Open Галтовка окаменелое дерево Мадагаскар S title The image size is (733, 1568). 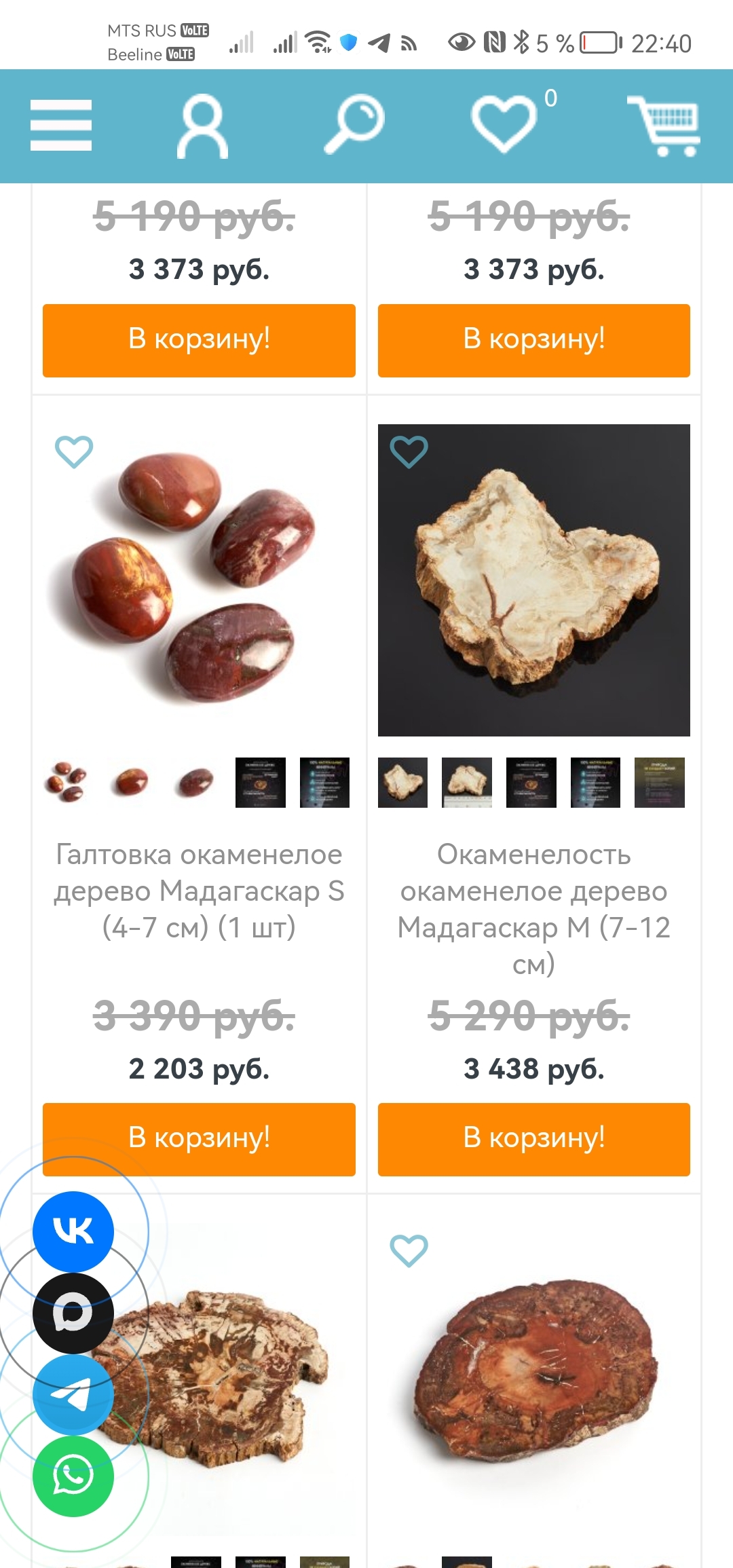coord(199,891)
